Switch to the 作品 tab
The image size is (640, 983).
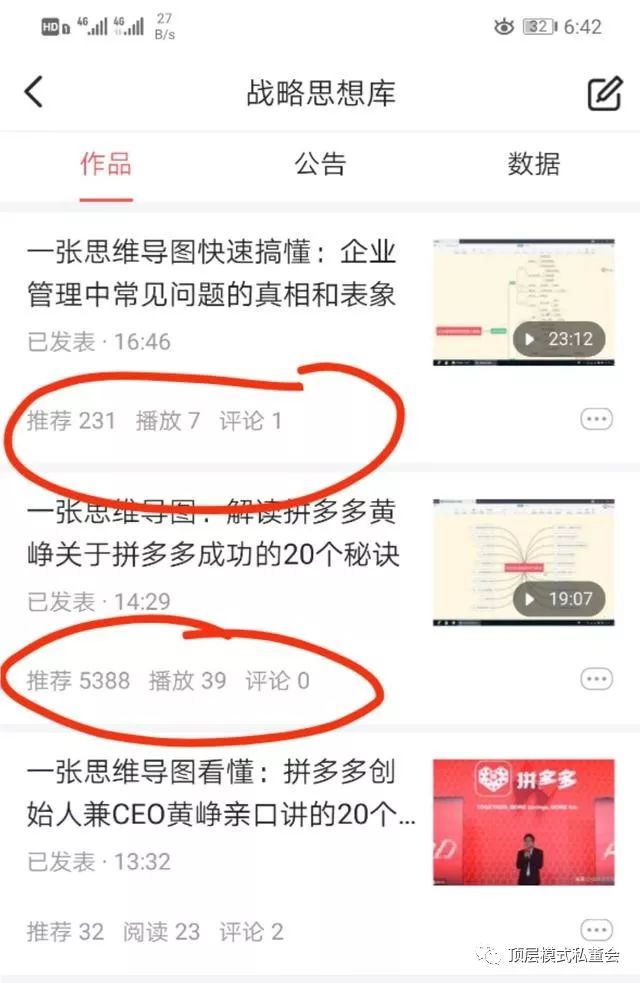tap(106, 164)
